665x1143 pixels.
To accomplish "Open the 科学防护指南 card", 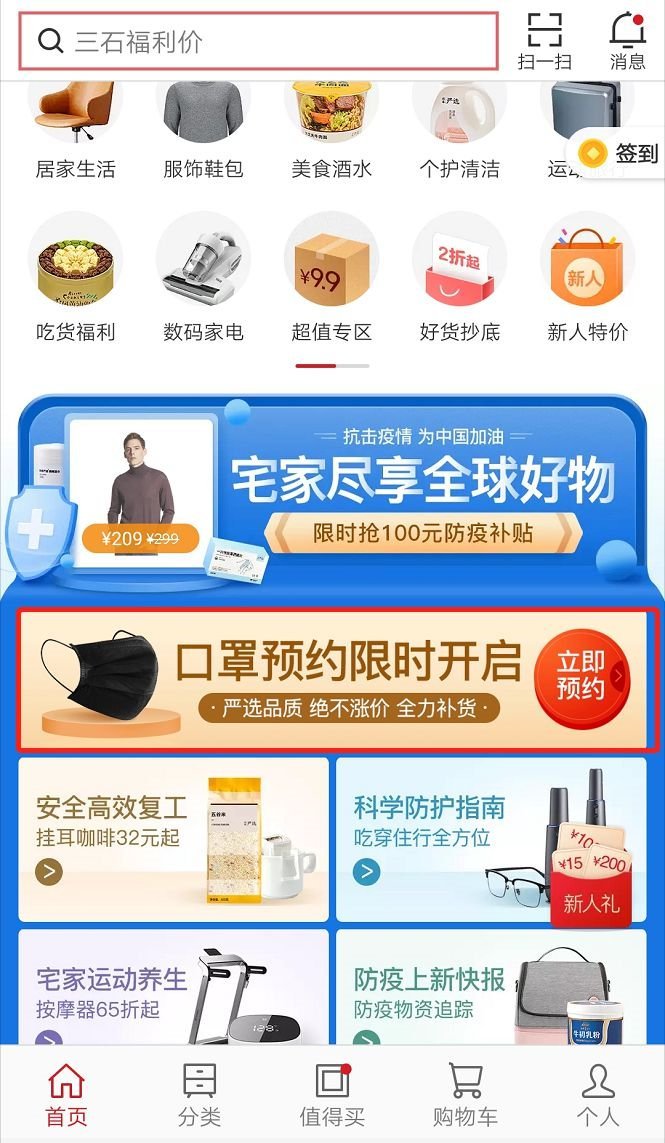I will [490, 838].
